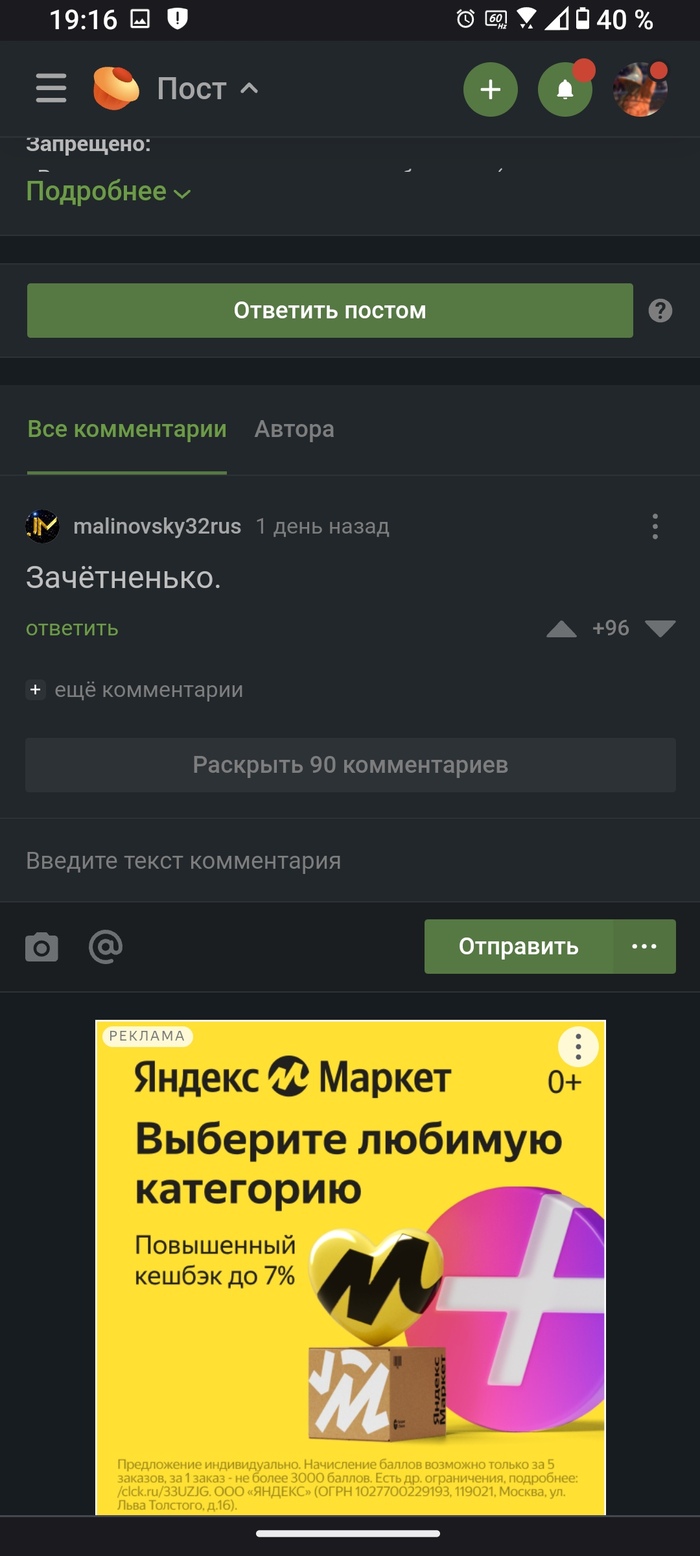This screenshot has height=1556, width=700.
Task: Tap «Раскрыть 90 комментариев»
Action: 350,765
